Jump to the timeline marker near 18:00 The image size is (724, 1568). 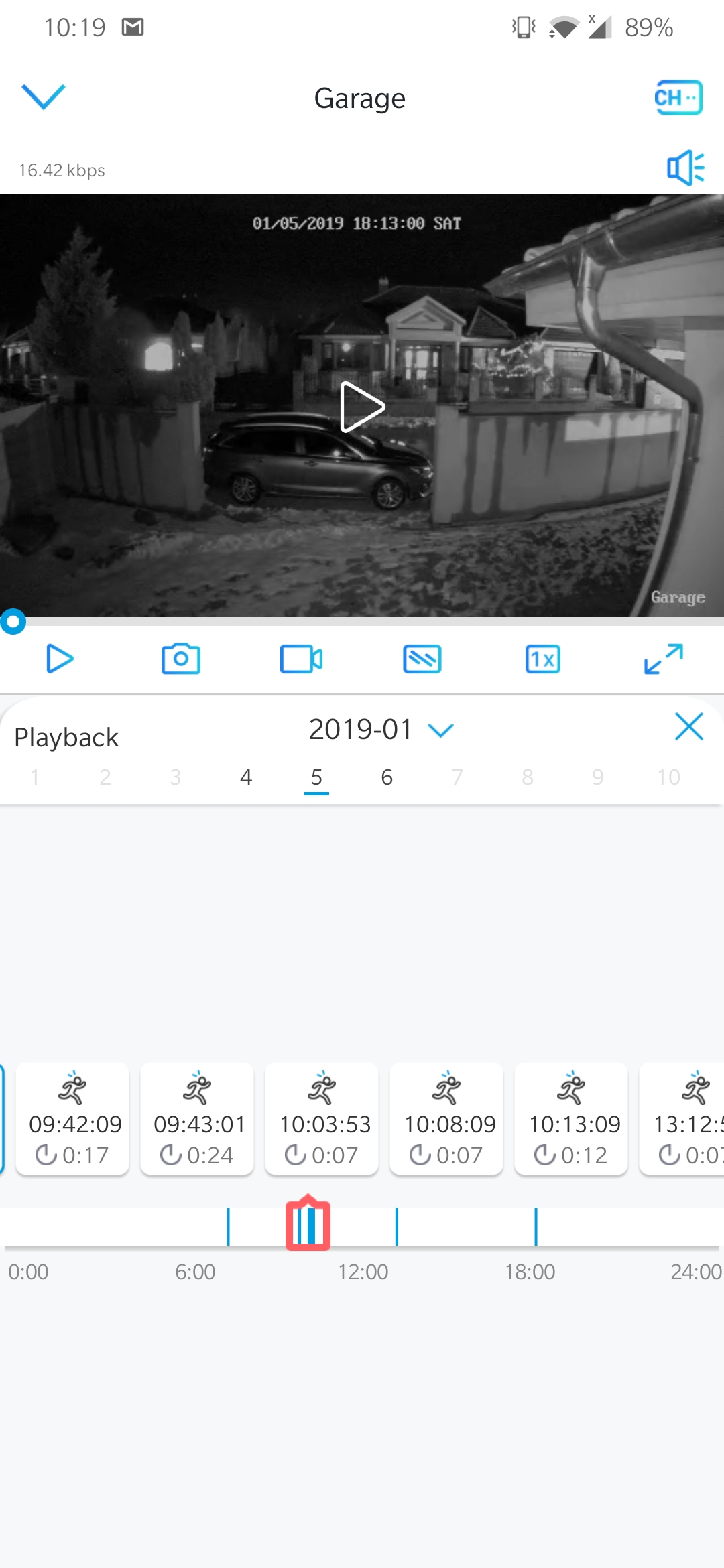tap(536, 1227)
